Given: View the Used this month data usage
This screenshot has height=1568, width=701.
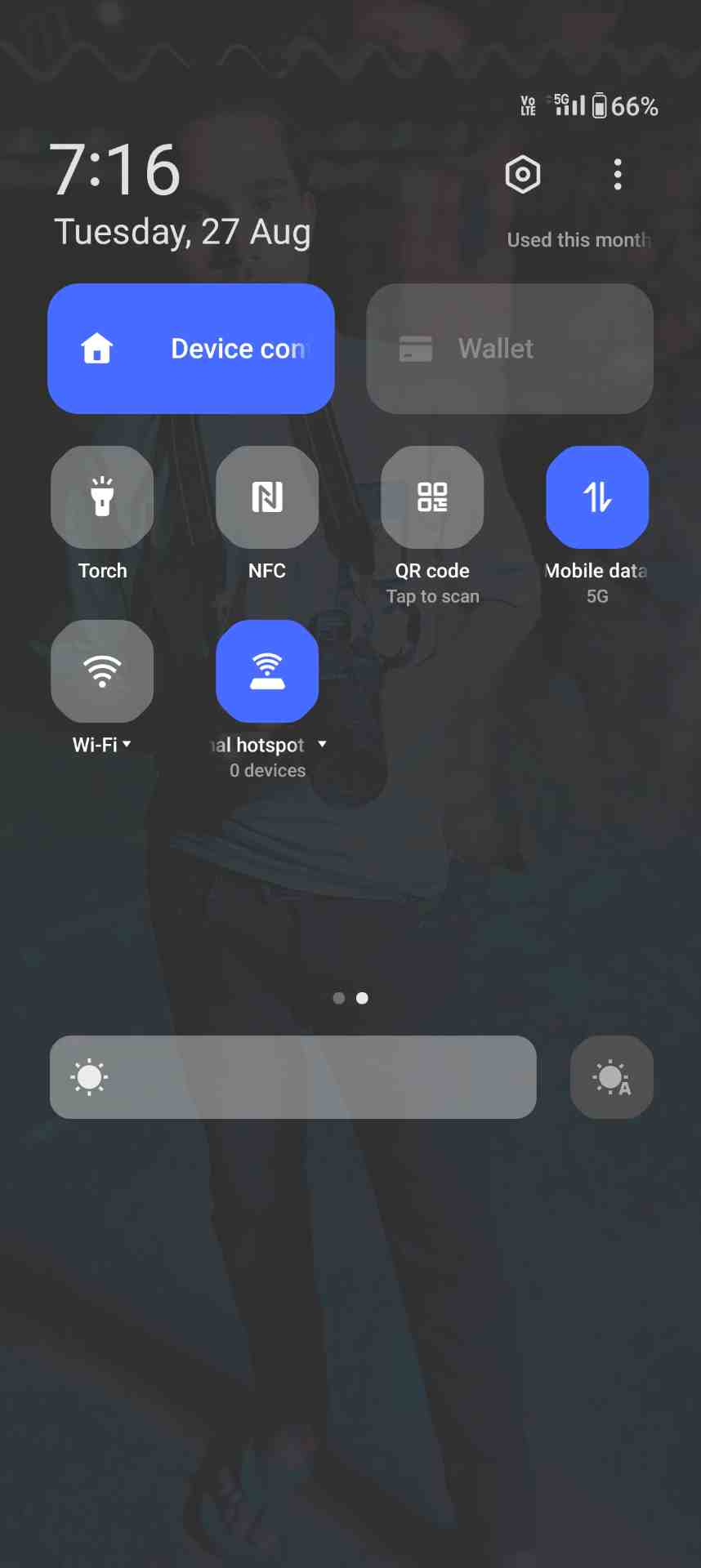Looking at the screenshot, I should click(x=578, y=240).
